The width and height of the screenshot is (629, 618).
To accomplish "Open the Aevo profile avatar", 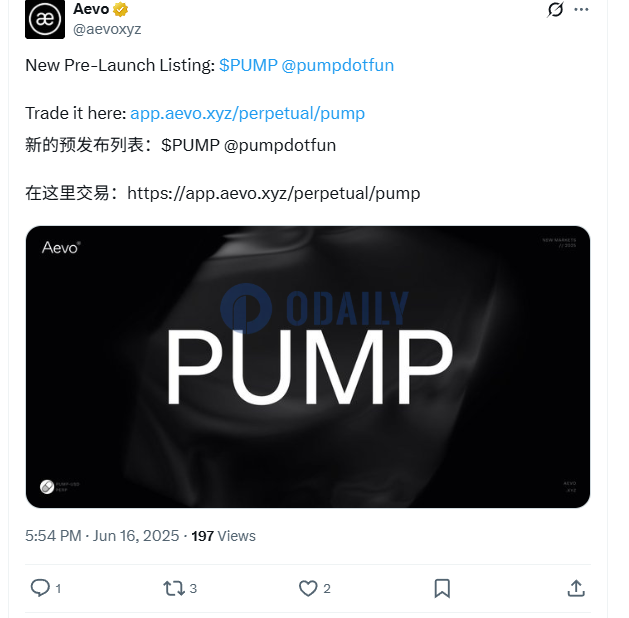I will (44, 19).
